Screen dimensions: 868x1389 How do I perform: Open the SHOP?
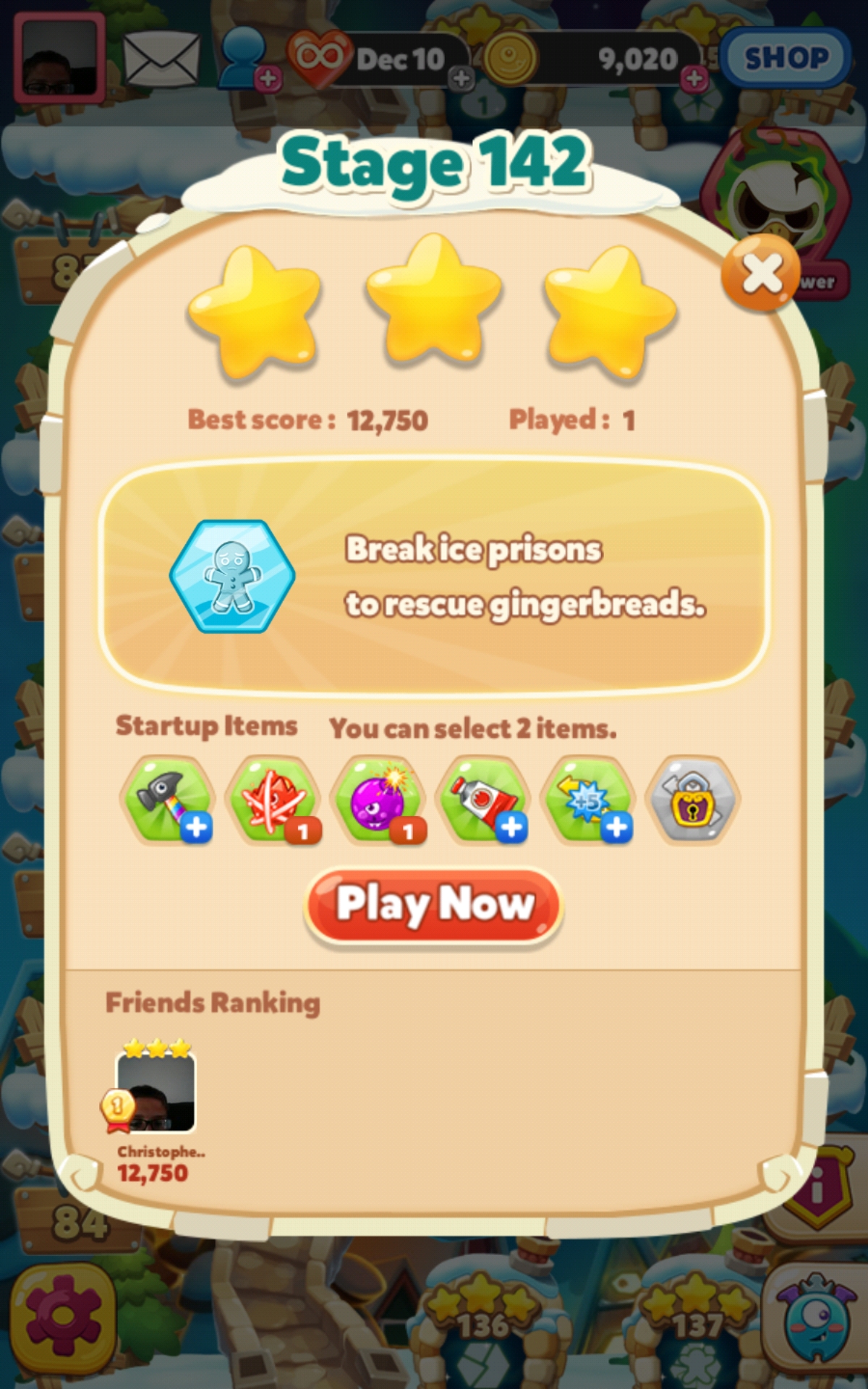pos(786,58)
